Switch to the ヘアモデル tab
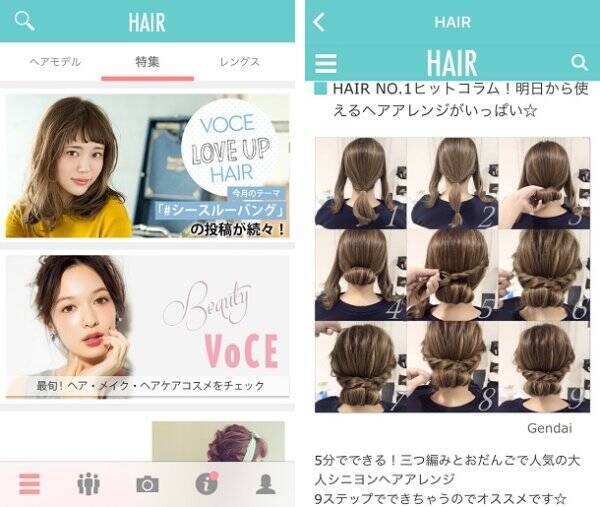The image size is (600, 507). click(x=55, y=62)
